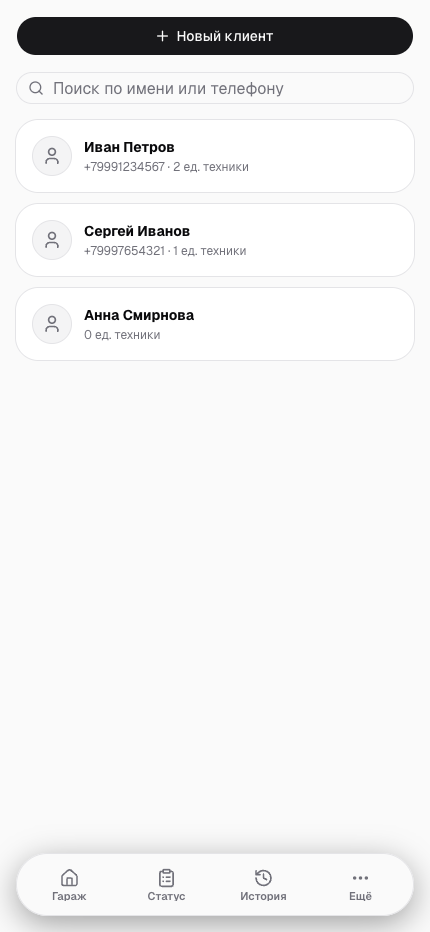Viewport: 430px width, 932px height.
Task: Tap the Новый клиент button
Action: [x=215, y=36]
